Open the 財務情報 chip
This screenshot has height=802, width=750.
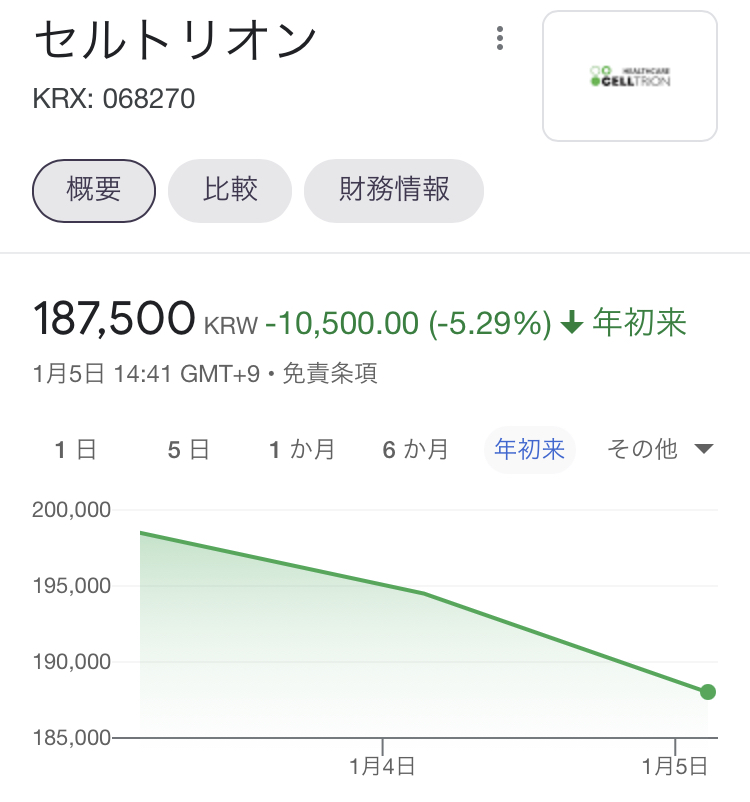coord(394,190)
